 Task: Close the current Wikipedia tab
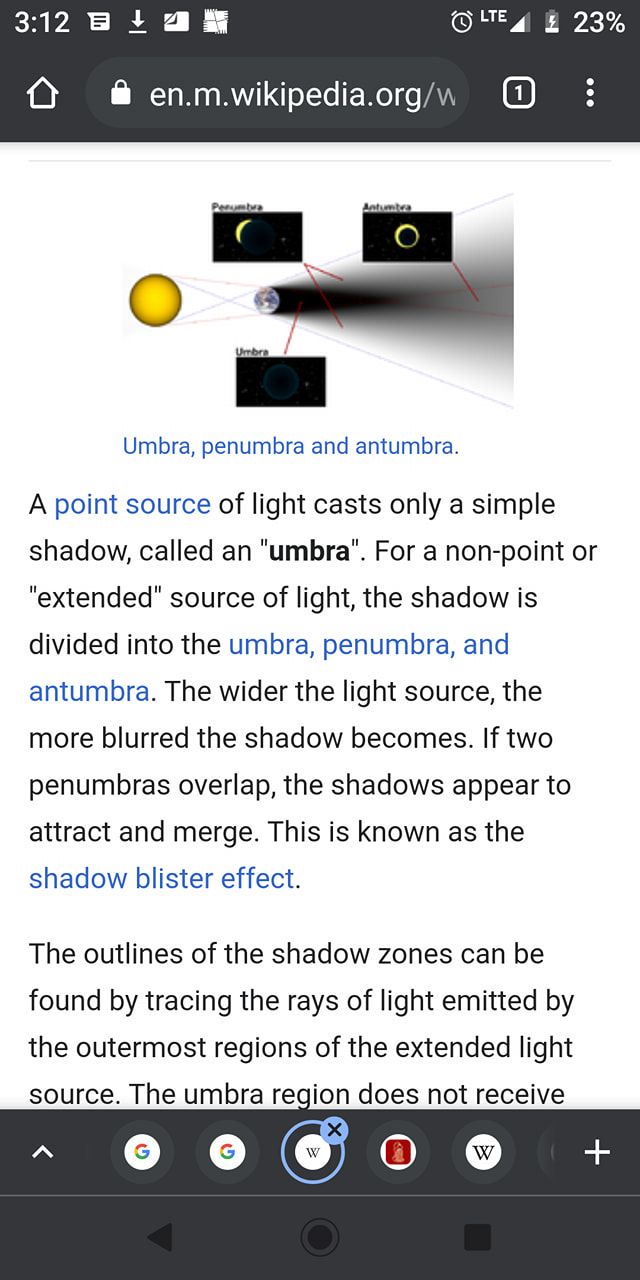pos(335,1131)
